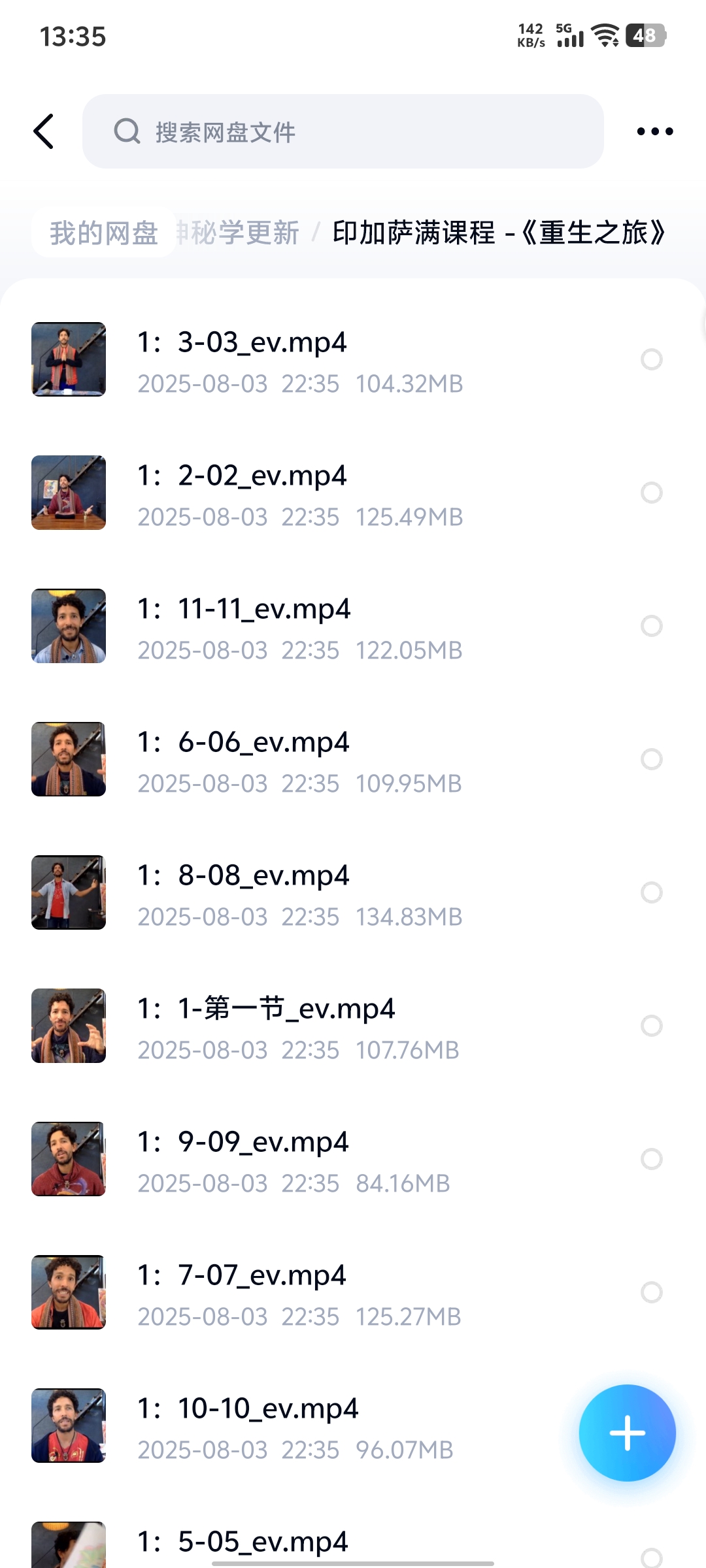The image size is (706, 1568).
Task: Tap the 搜索网盘文件 search box
Action: click(x=343, y=131)
